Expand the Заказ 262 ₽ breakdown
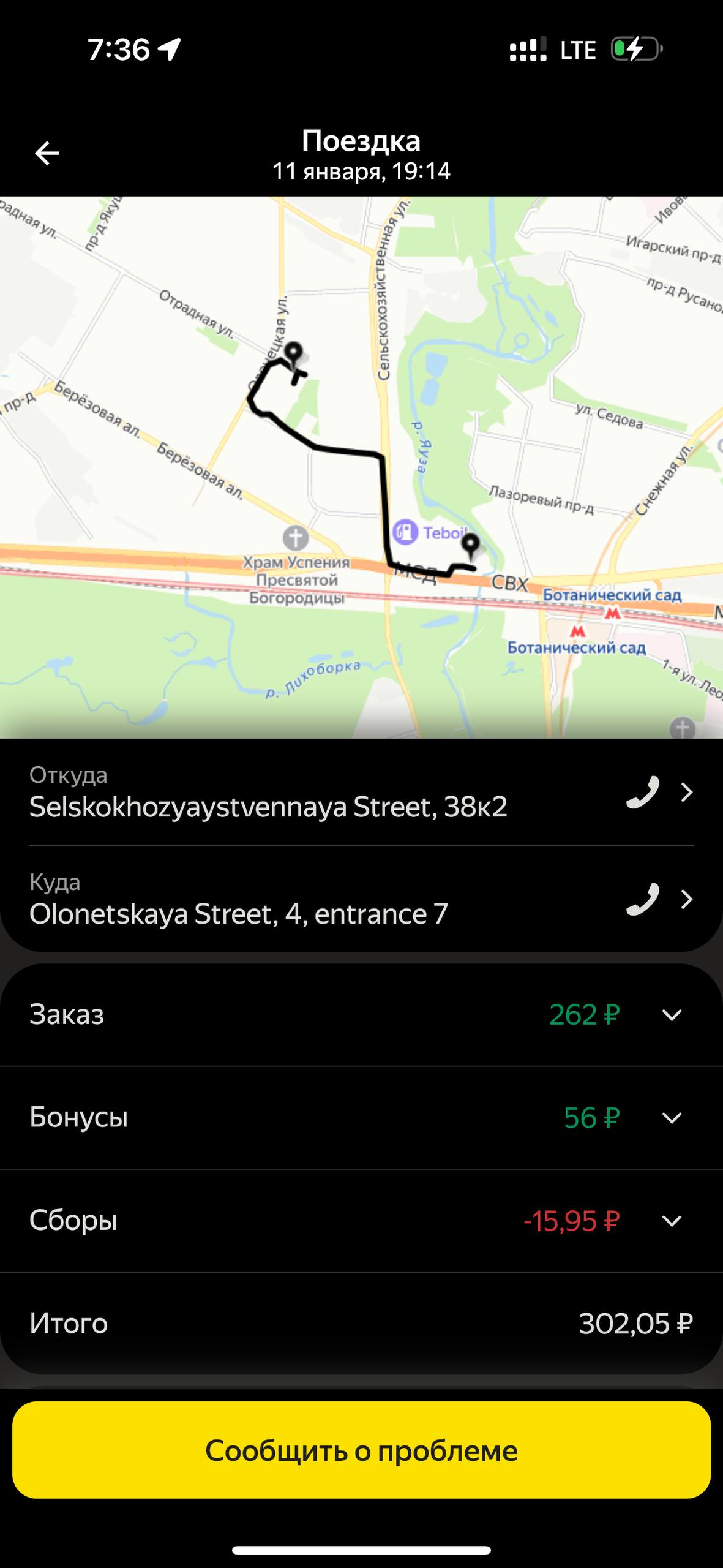This screenshot has height=1568, width=723. pos(672,1015)
